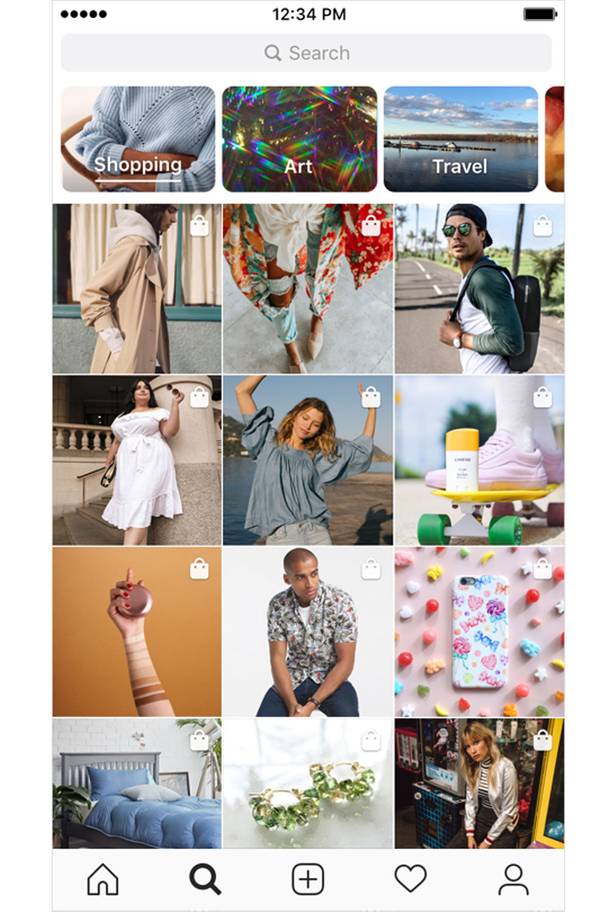
Task: Open the man with backpack post
Action: (x=479, y=289)
